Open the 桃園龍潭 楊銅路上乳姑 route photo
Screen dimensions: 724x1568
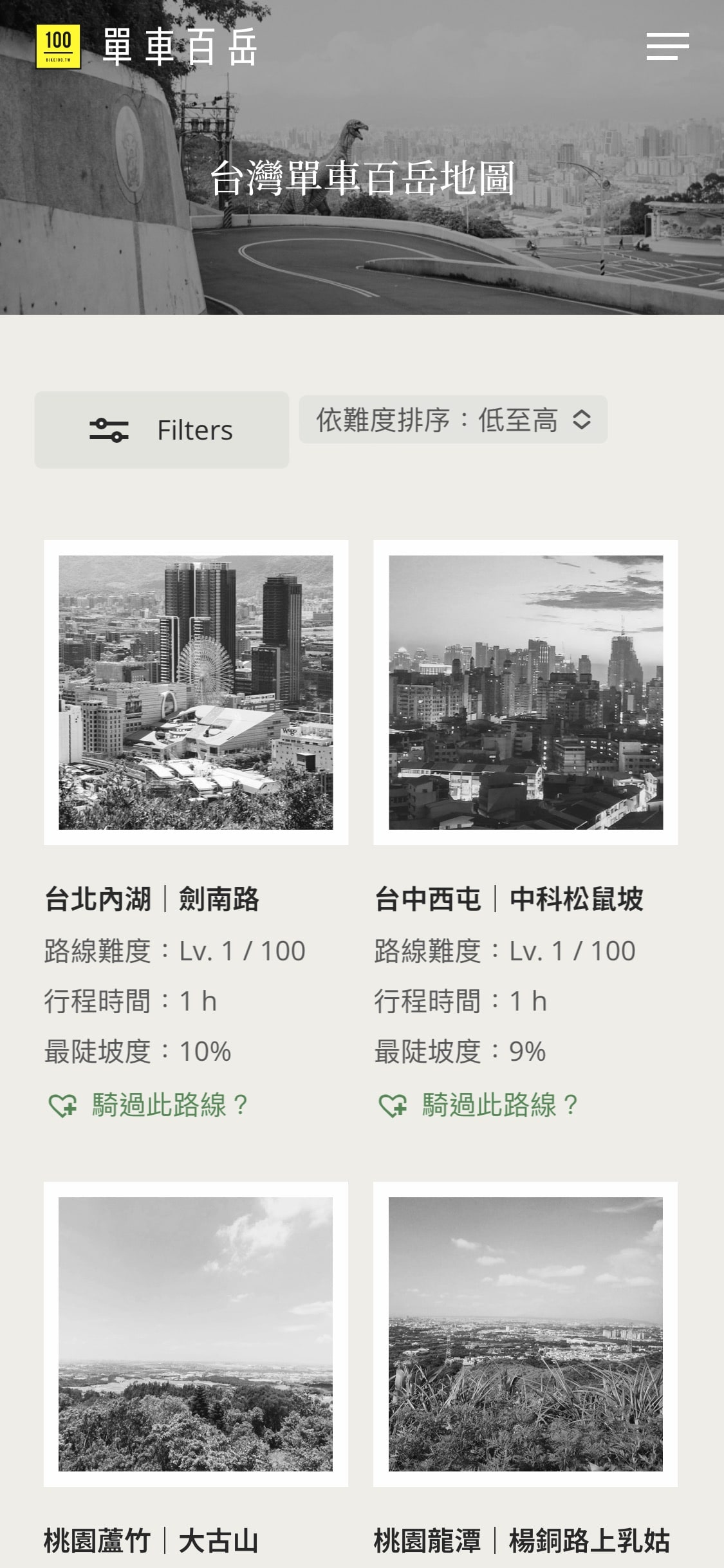(525, 1334)
